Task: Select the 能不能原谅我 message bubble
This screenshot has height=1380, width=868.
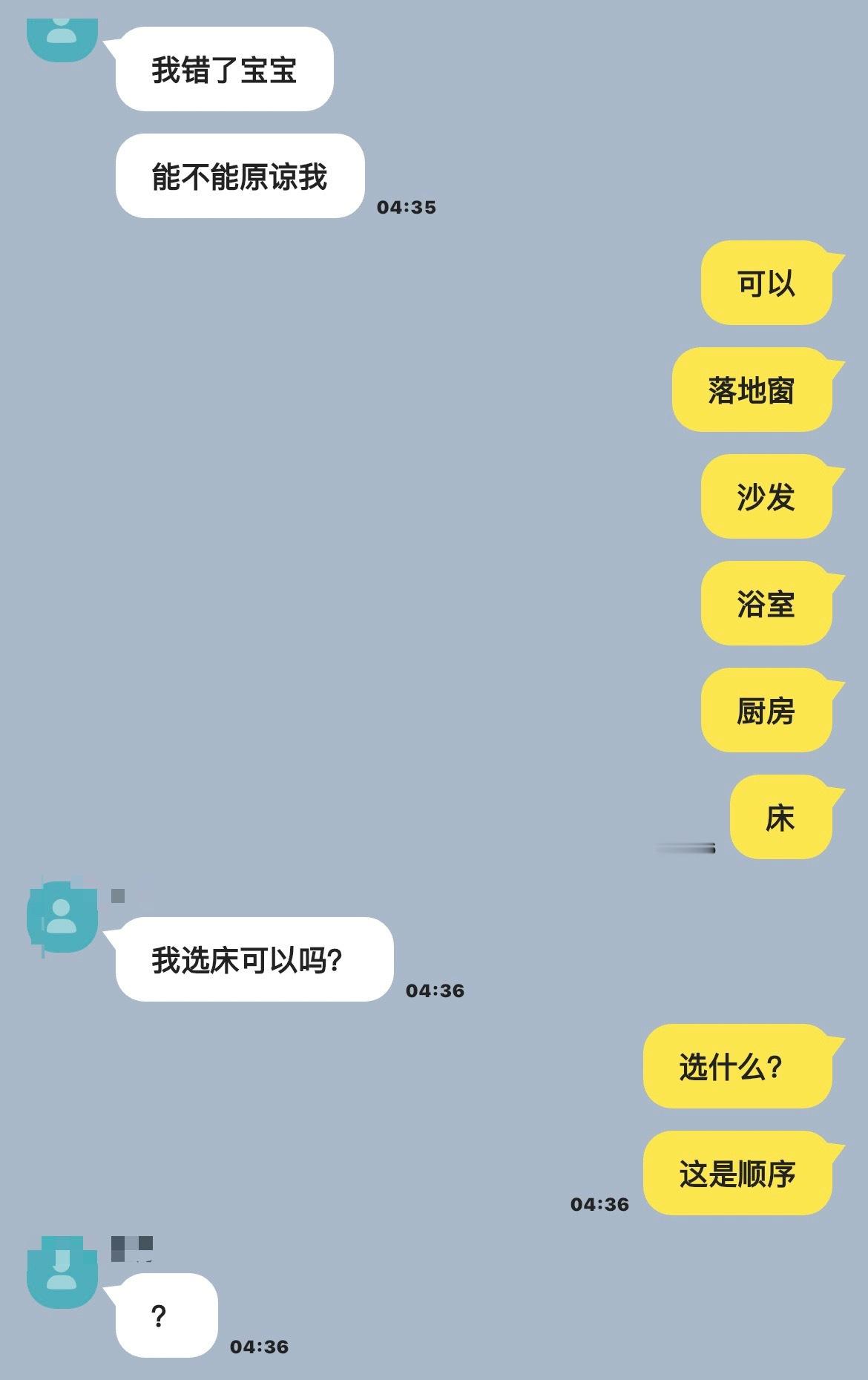Action: point(237,176)
